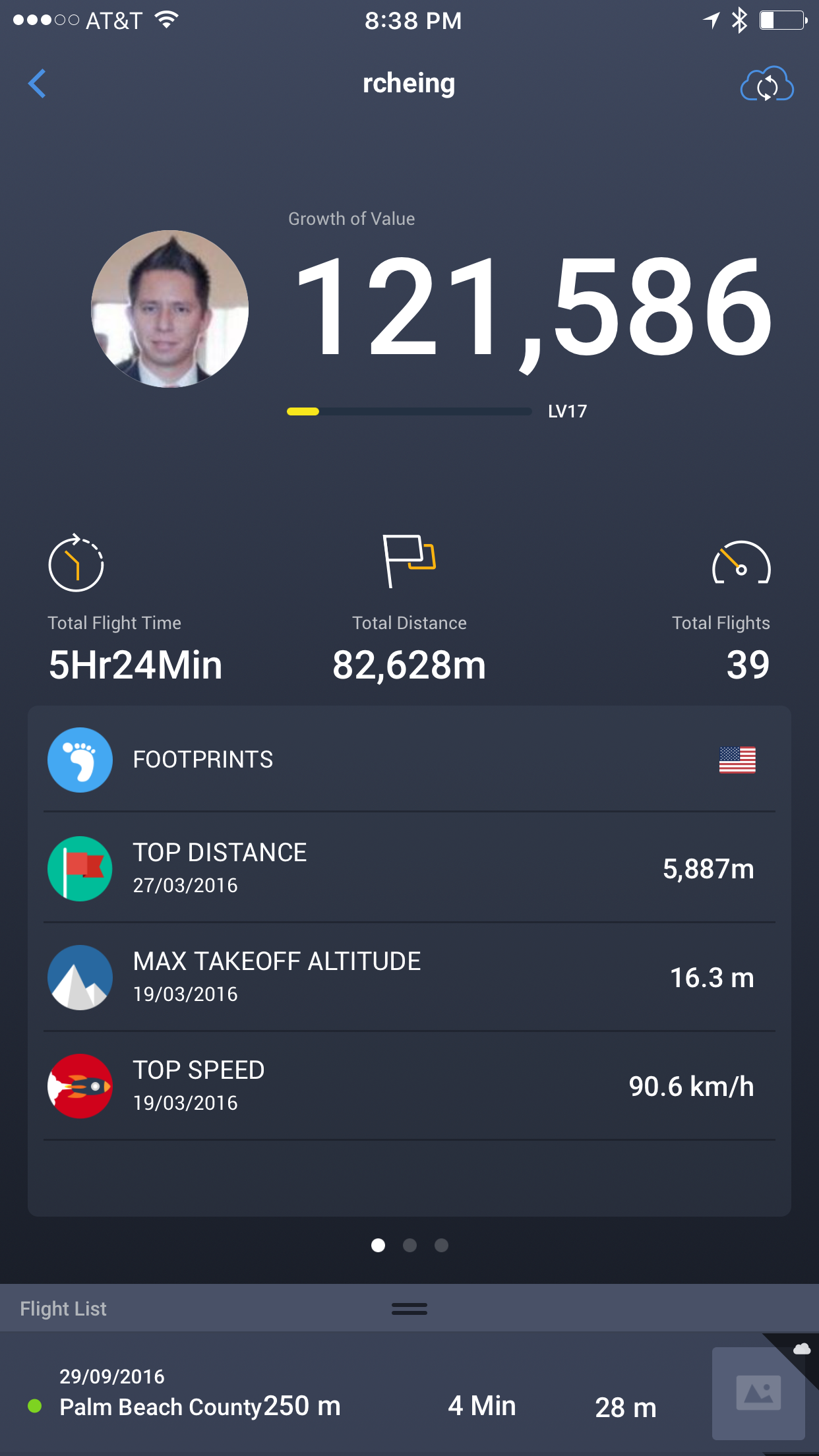View the Max Takeoff Altitude record
819x1456 pixels.
[x=409, y=977]
